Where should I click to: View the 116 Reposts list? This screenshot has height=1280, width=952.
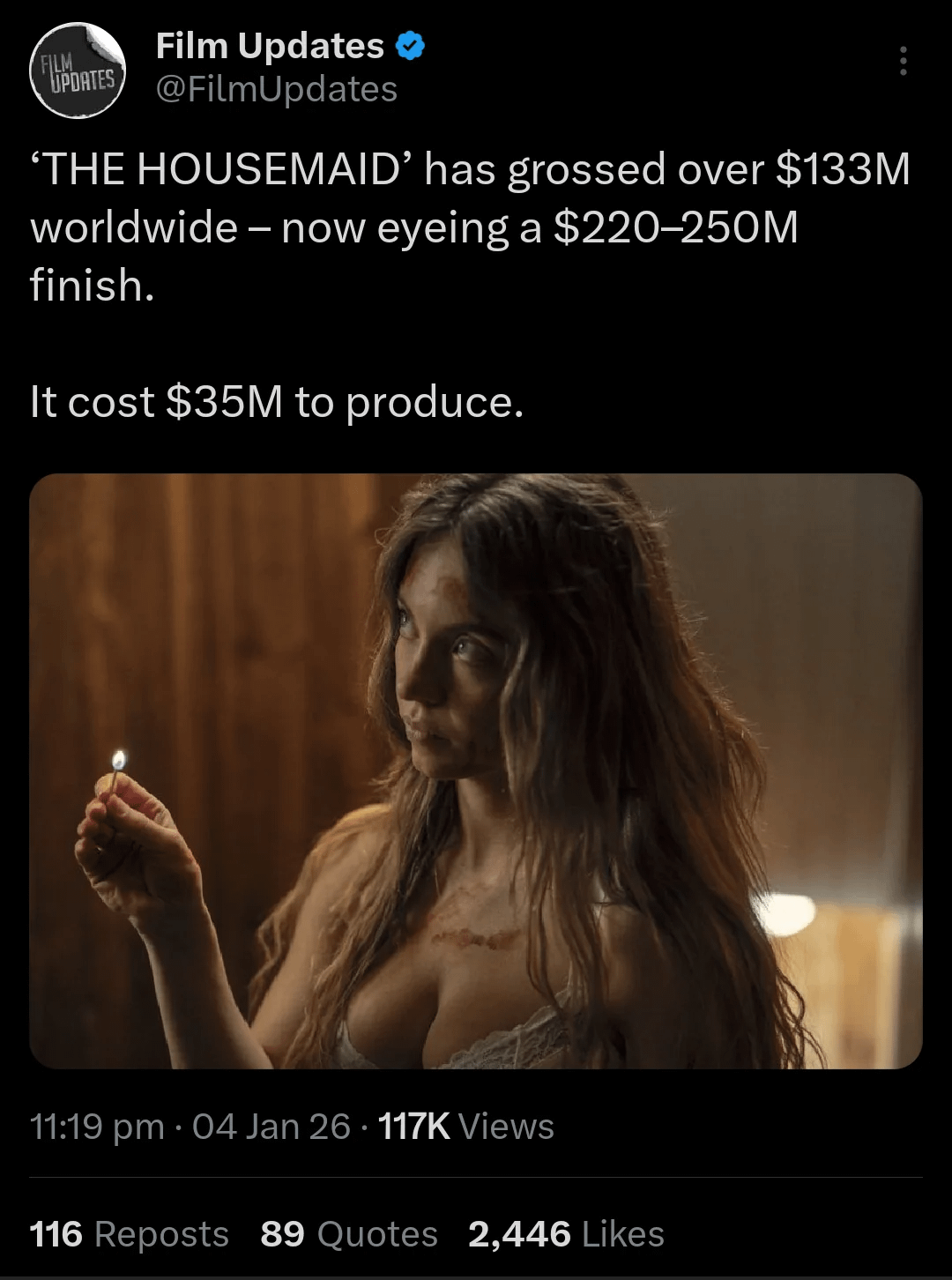click(x=130, y=1234)
